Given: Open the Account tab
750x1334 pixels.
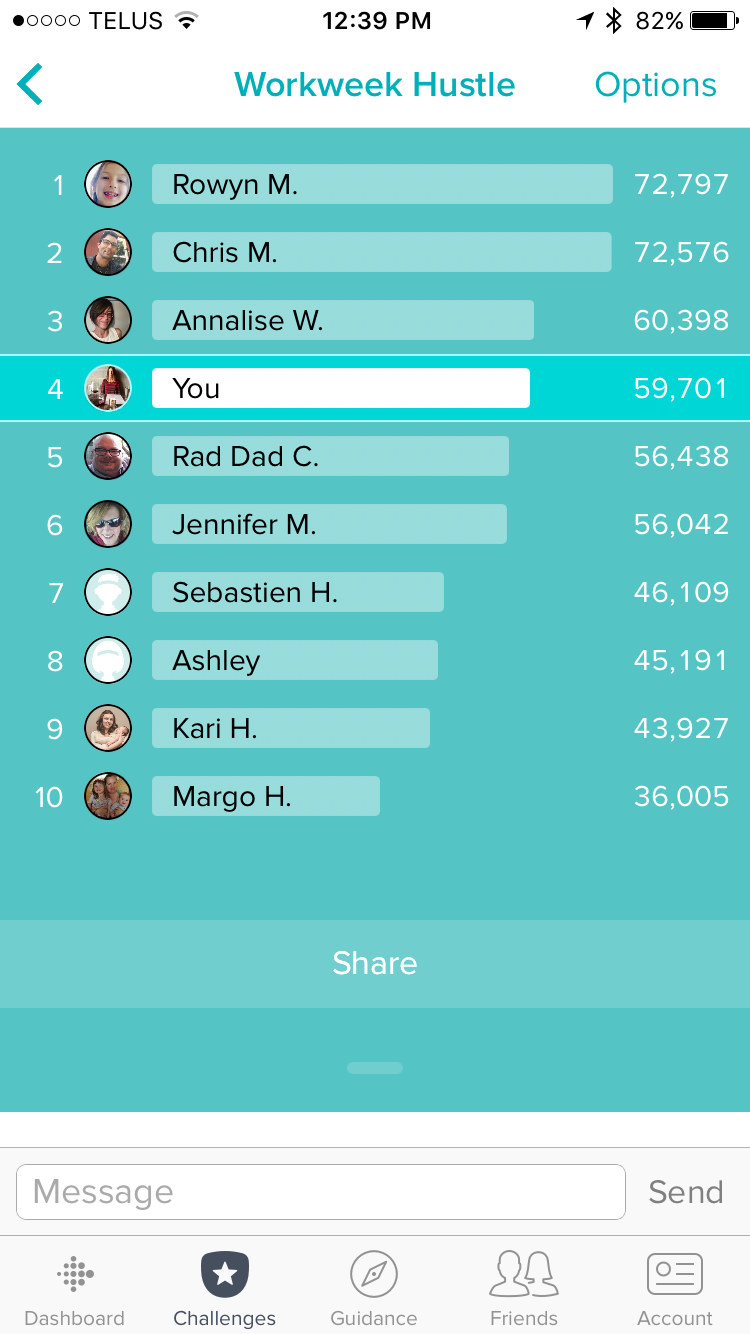Looking at the screenshot, I should 675,1290.
